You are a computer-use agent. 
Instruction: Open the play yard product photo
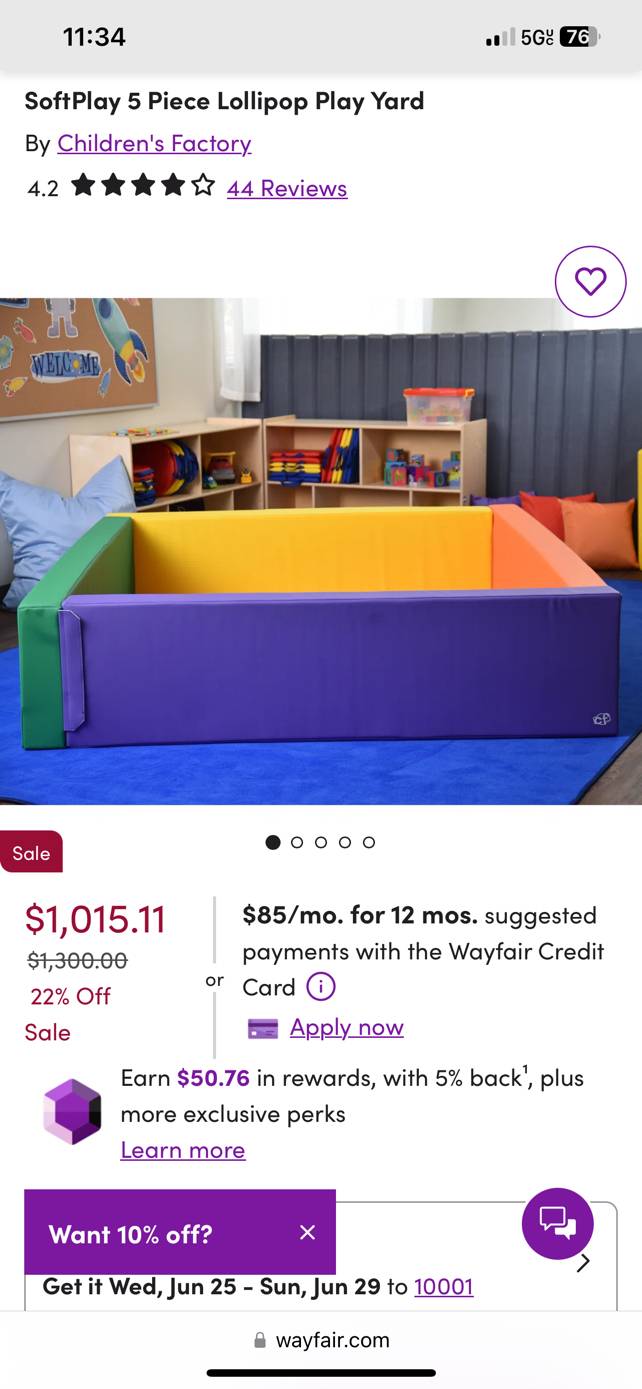point(320,550)
